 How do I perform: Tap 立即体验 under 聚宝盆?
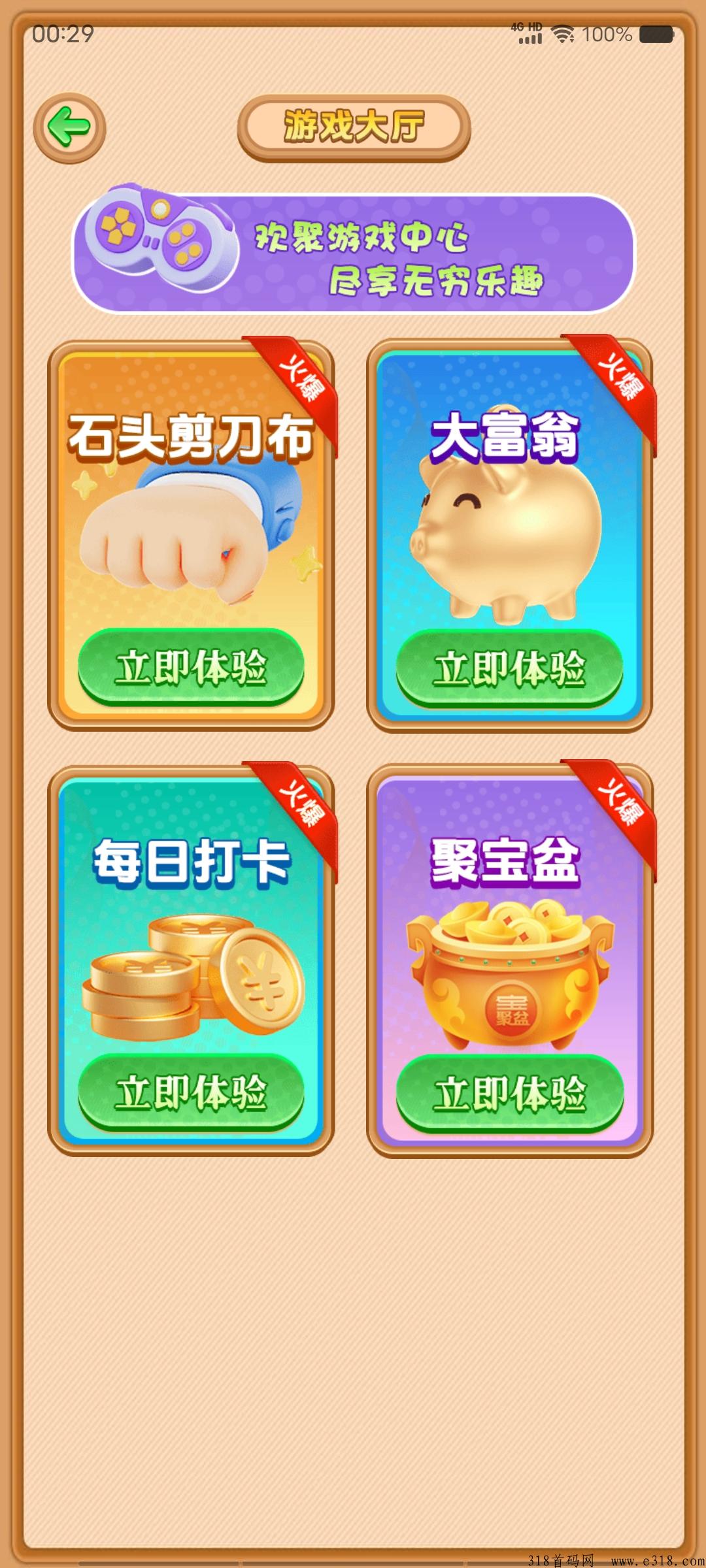pyautogui.click(x=509, y=1094)
